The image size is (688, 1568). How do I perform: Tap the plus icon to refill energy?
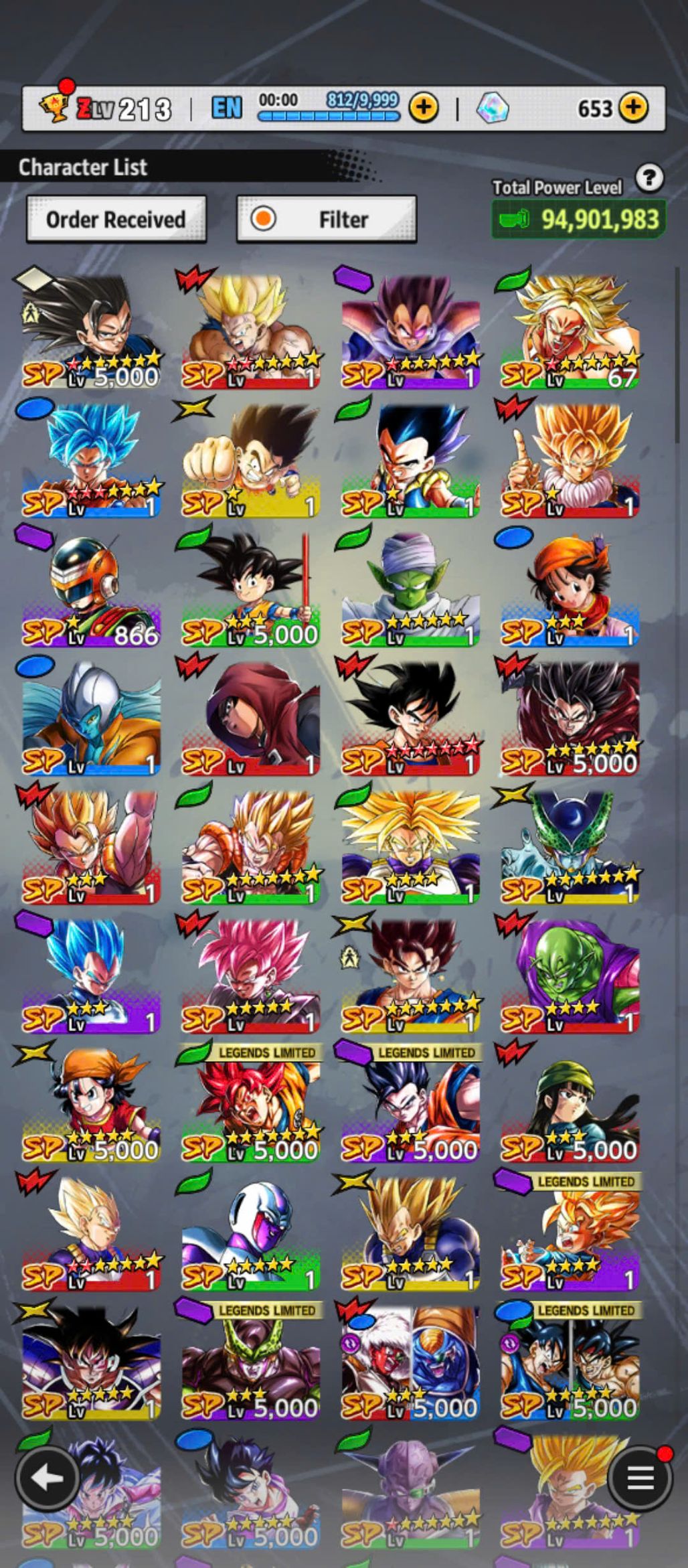(x=424, y=108)
